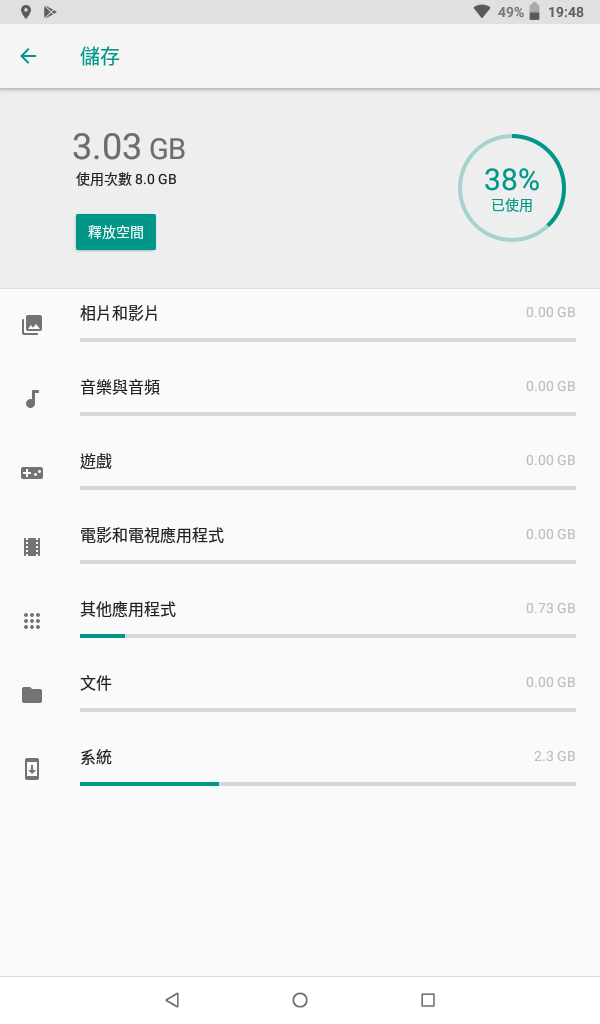Open 相片和影片 storage details
The image size is (600, 1024).
coord(300,324)
